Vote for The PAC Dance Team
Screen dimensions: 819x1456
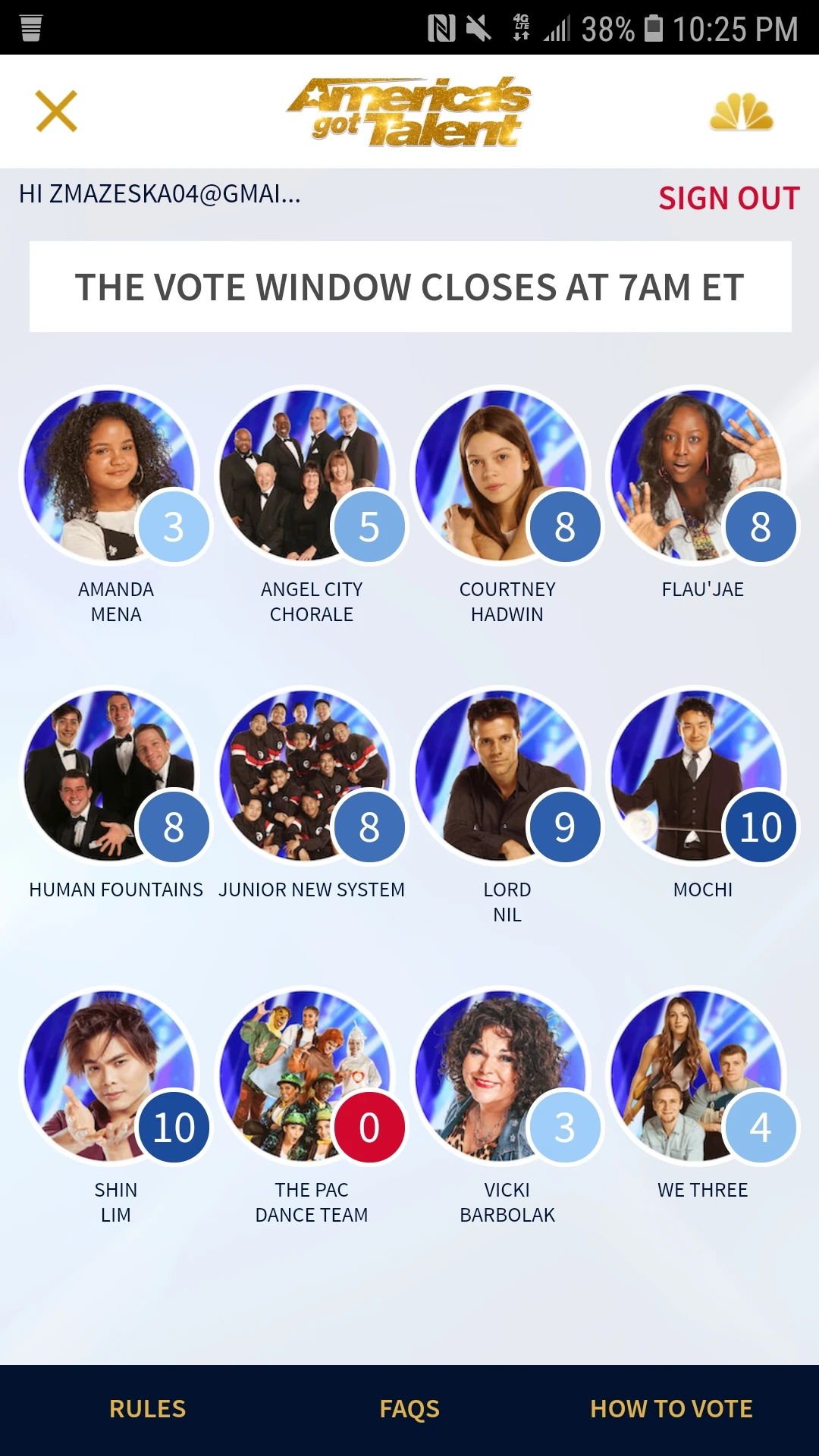click(306, 1076)
